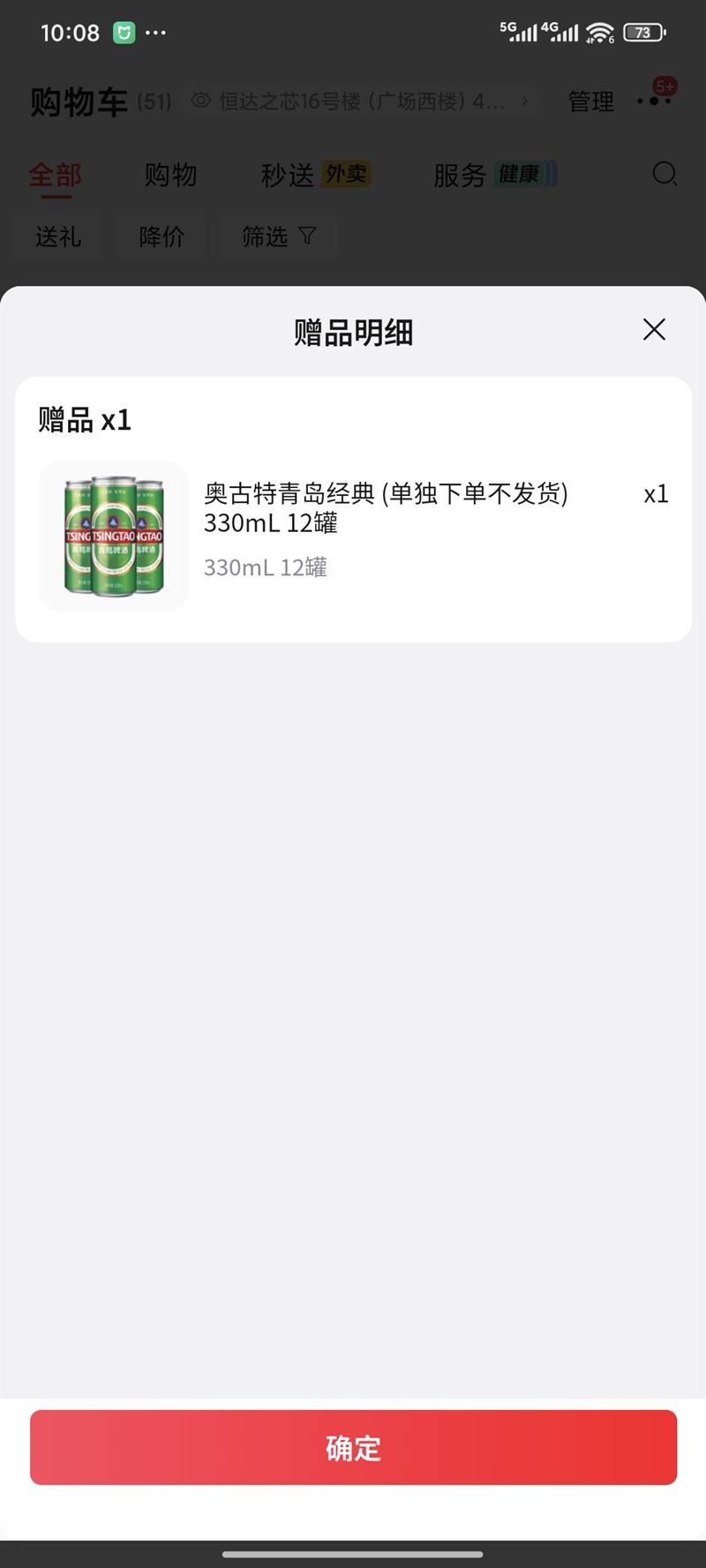
Task: Open the red 5+ notification badge
Action: pyautogui.click(x=666, y=86)
